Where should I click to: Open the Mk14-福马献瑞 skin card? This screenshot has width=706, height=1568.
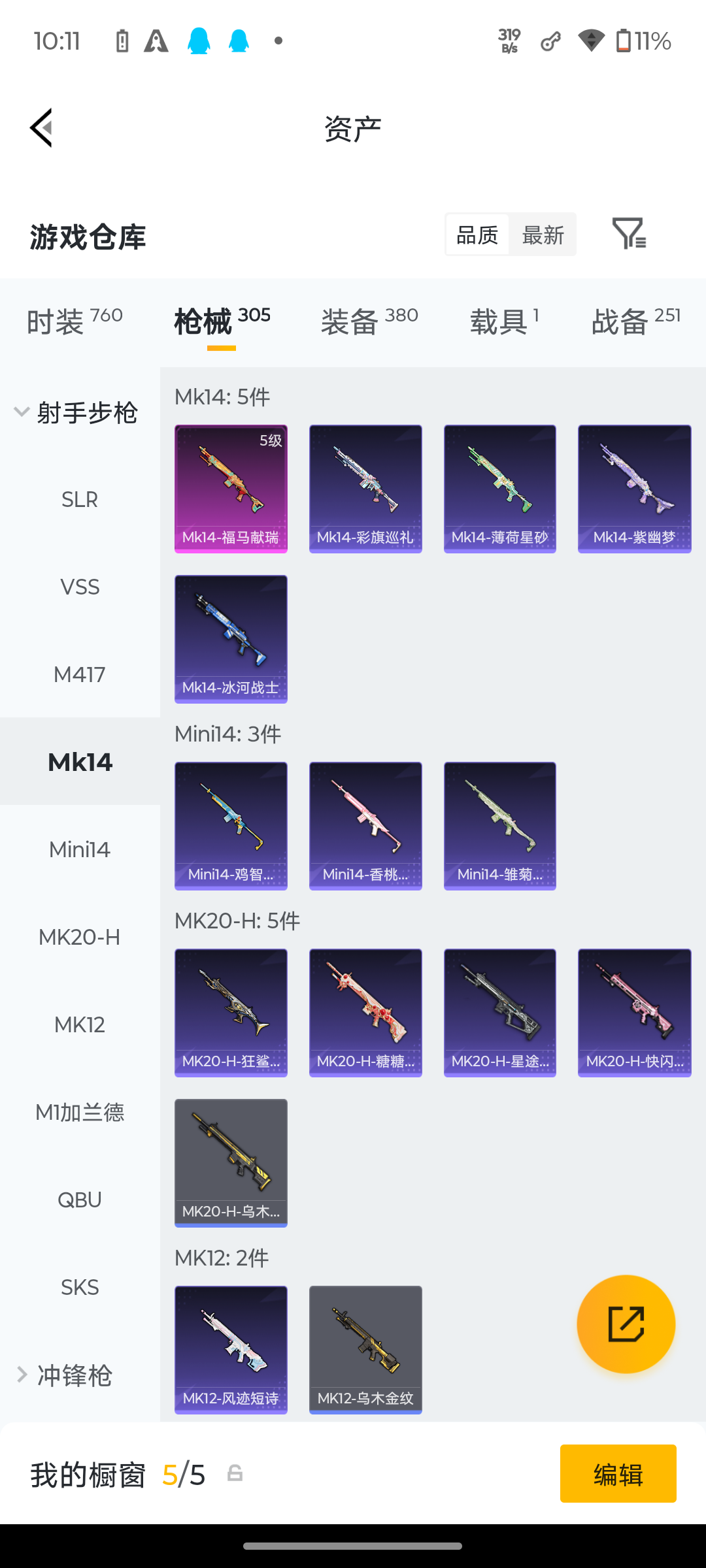(x=231, y=489)
